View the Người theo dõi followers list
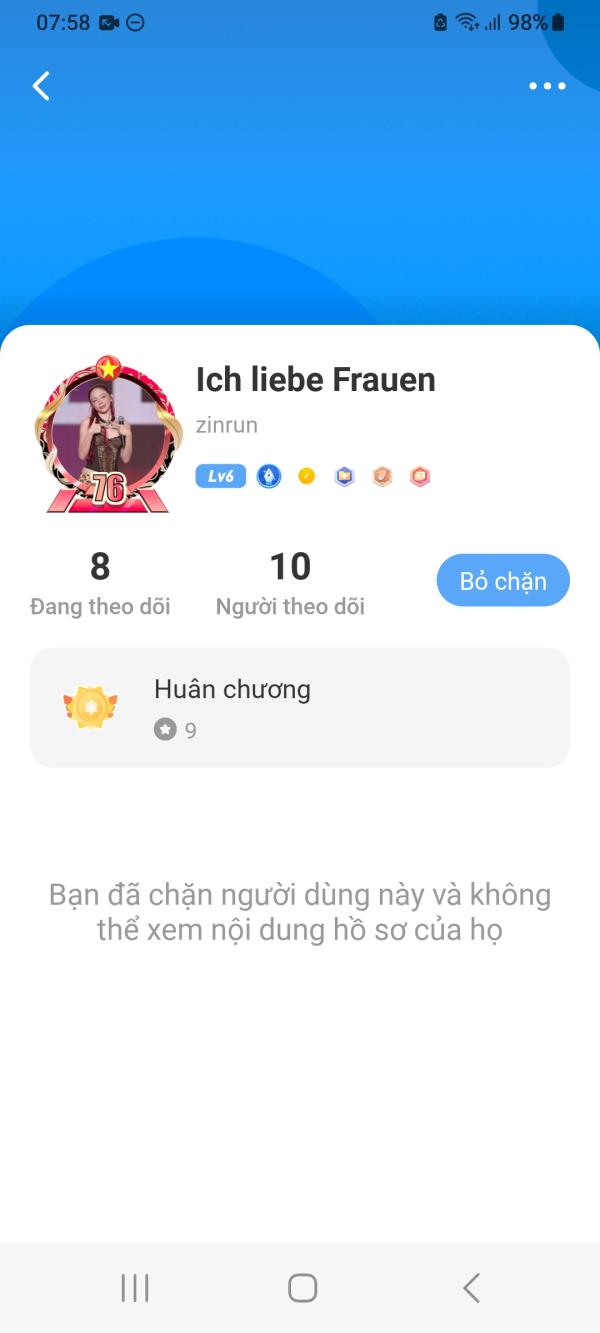This screenshot has width=600, height=1333. point(290,584)
